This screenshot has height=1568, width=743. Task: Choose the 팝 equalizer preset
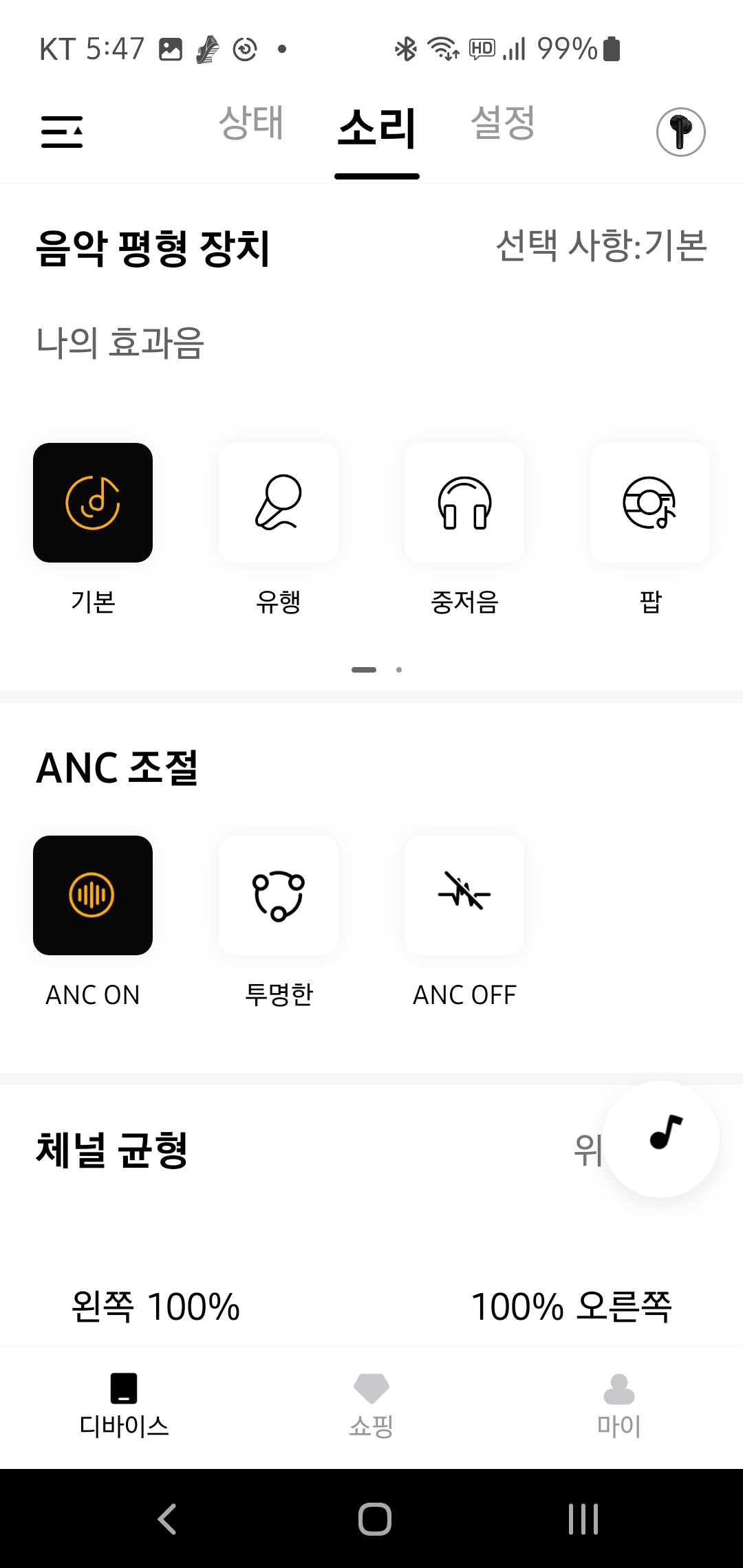coord(650,503)
